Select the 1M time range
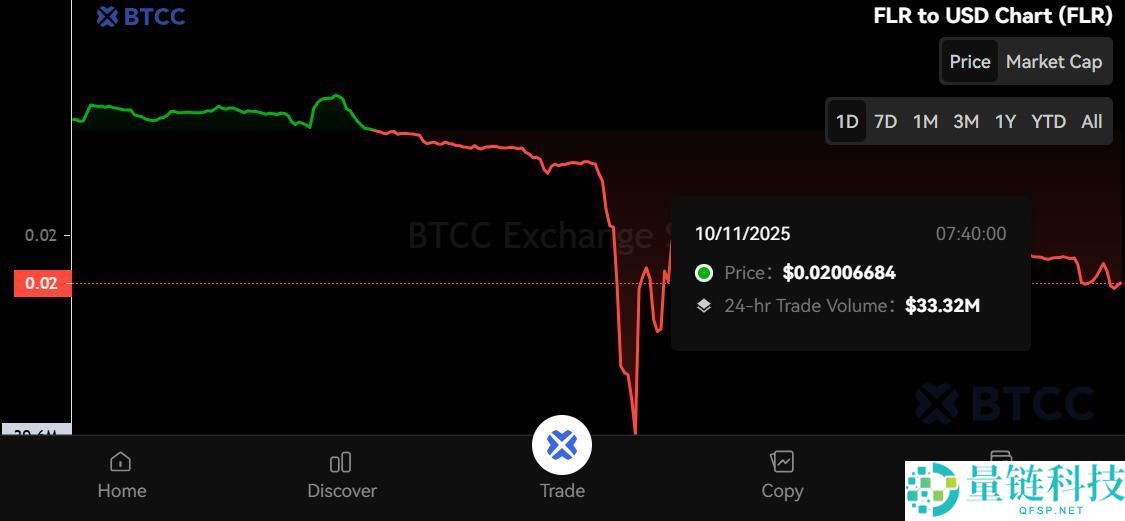This screenshot has width=1125, height=521. click(x=925, y=122)
